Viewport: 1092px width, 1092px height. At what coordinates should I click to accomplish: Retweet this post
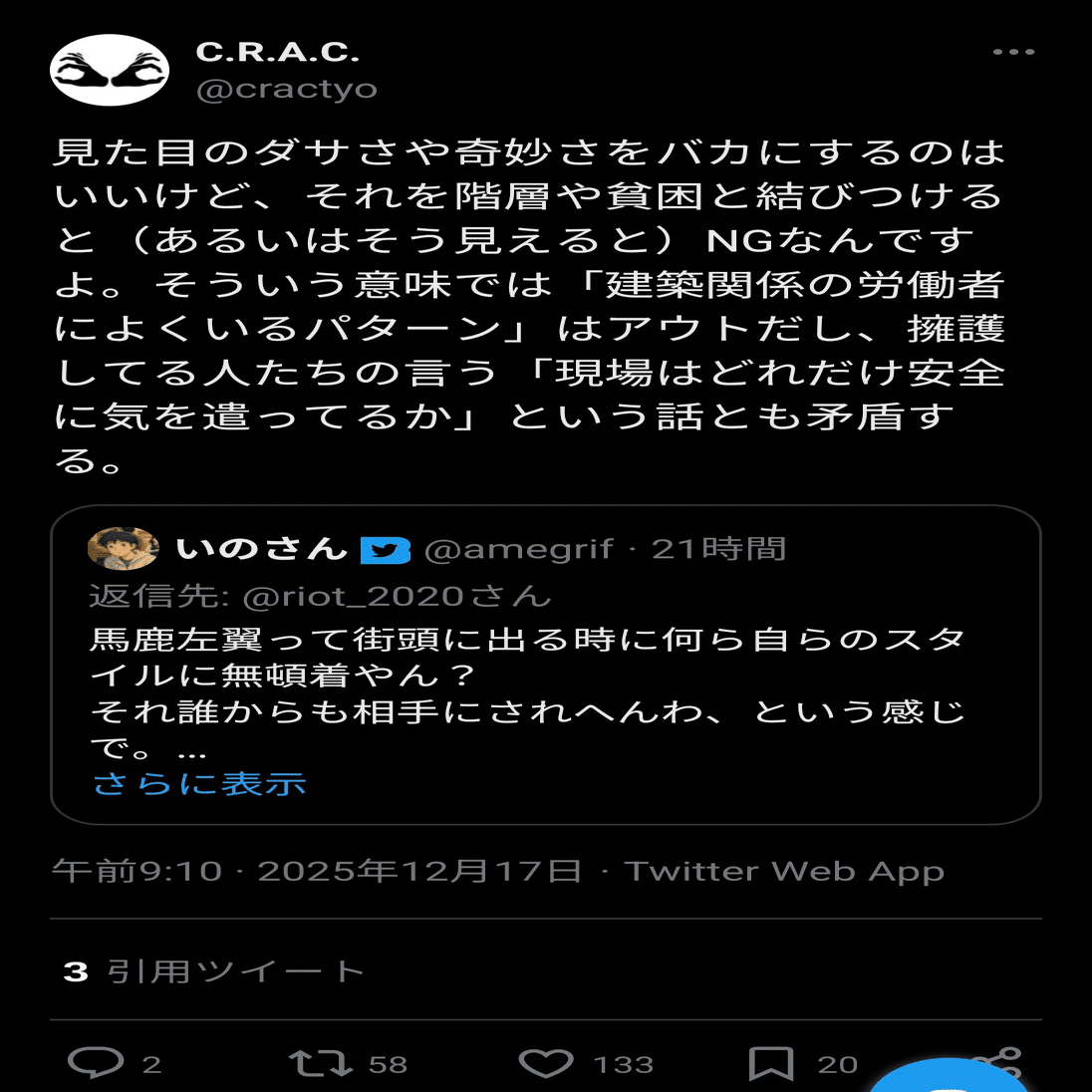321,1063
